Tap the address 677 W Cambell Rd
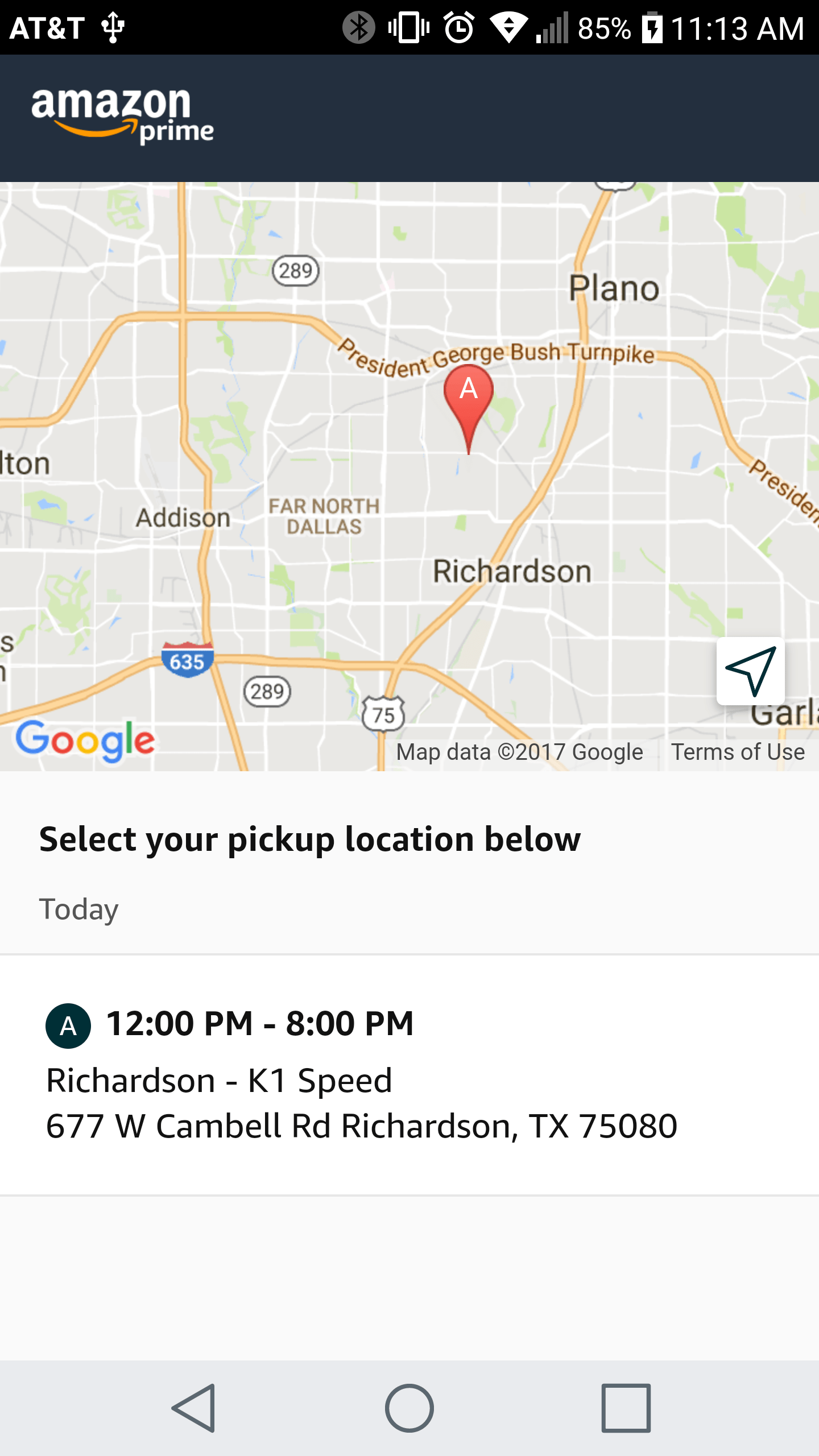819x1456 pixels. click(362, 1124)
